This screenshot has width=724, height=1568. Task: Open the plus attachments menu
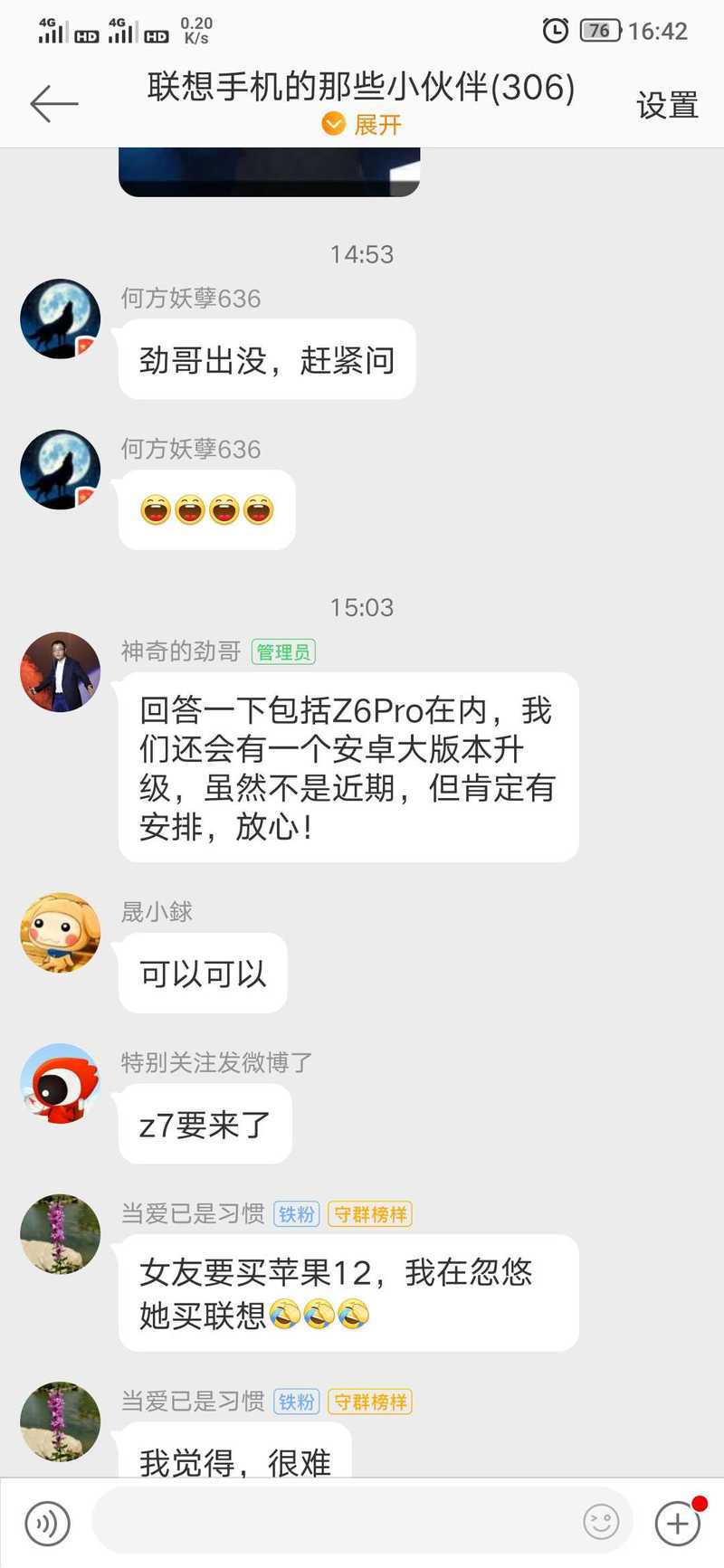pyautogui.click(x=677, y=1524)
